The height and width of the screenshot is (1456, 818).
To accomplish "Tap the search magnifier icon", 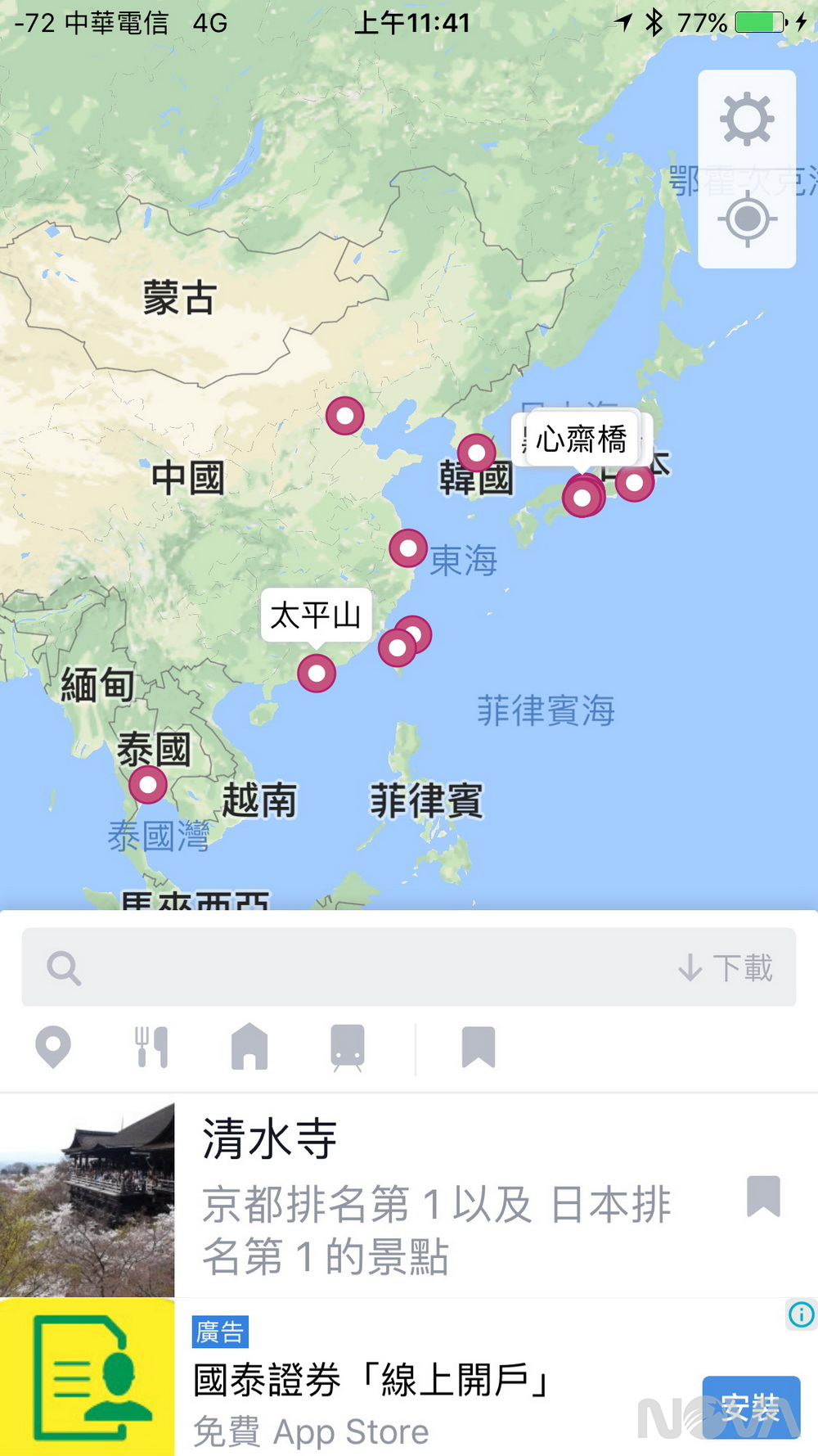I will (62, 967).
